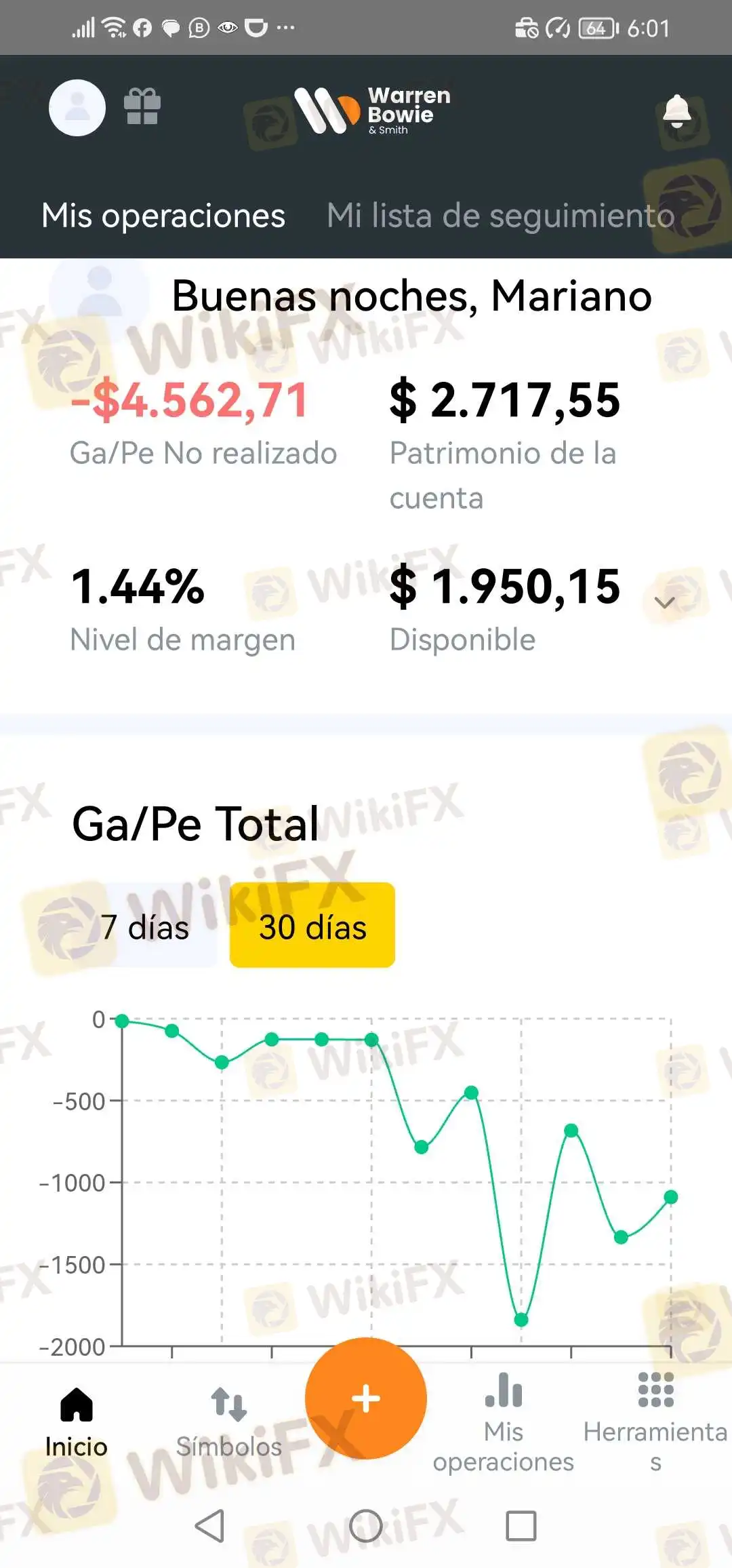This screenshot has height=1568, width=732.
Task: Select the Mis operaciones top tab
Action: (x=163, y=216)
